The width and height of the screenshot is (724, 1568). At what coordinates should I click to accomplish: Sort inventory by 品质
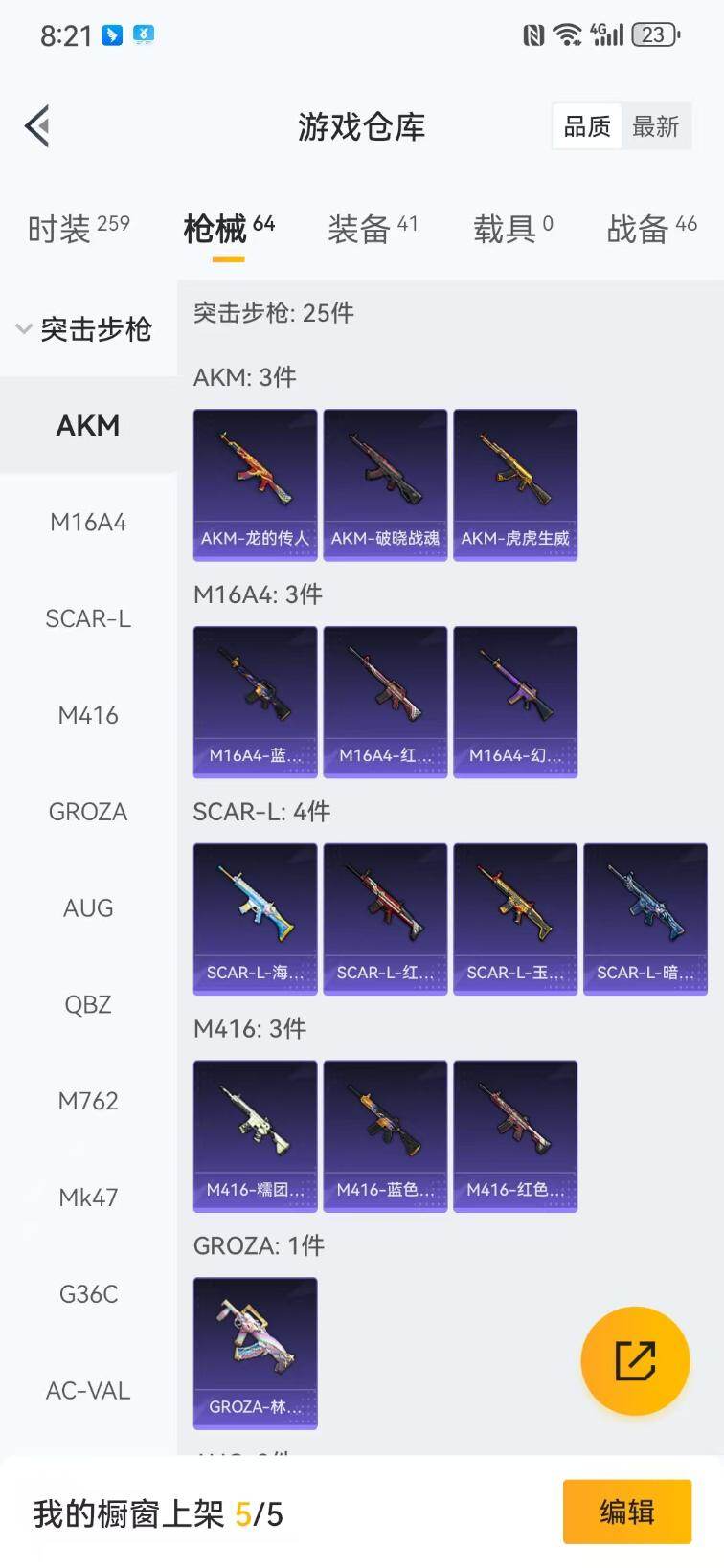pyautogui.click(x=587, y=126)
